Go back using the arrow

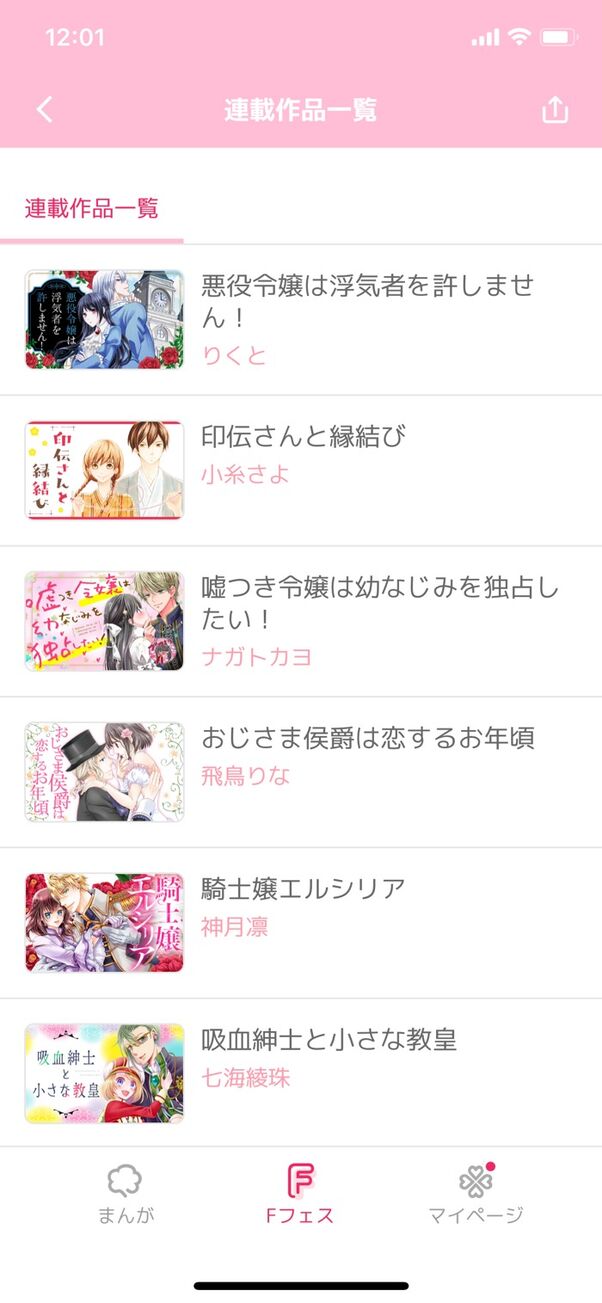(x=44, y=110)
